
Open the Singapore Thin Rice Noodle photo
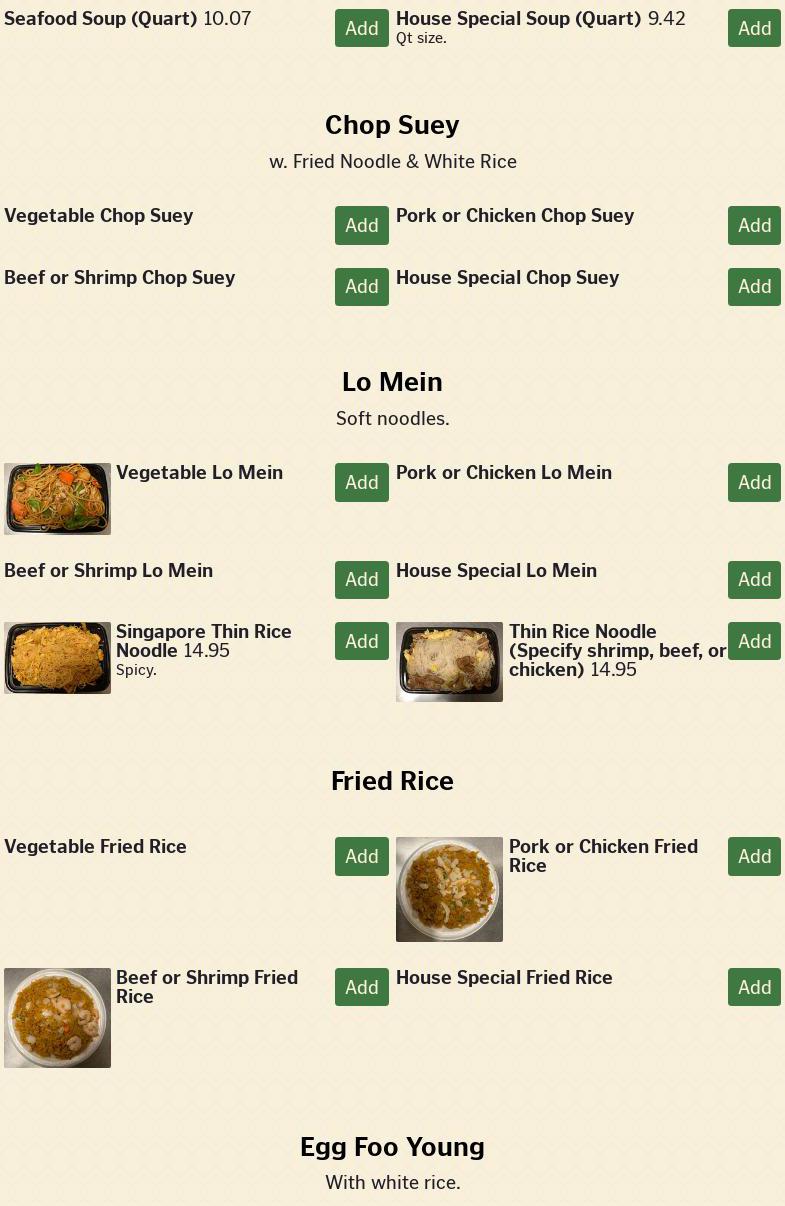[x=57, y=657]
